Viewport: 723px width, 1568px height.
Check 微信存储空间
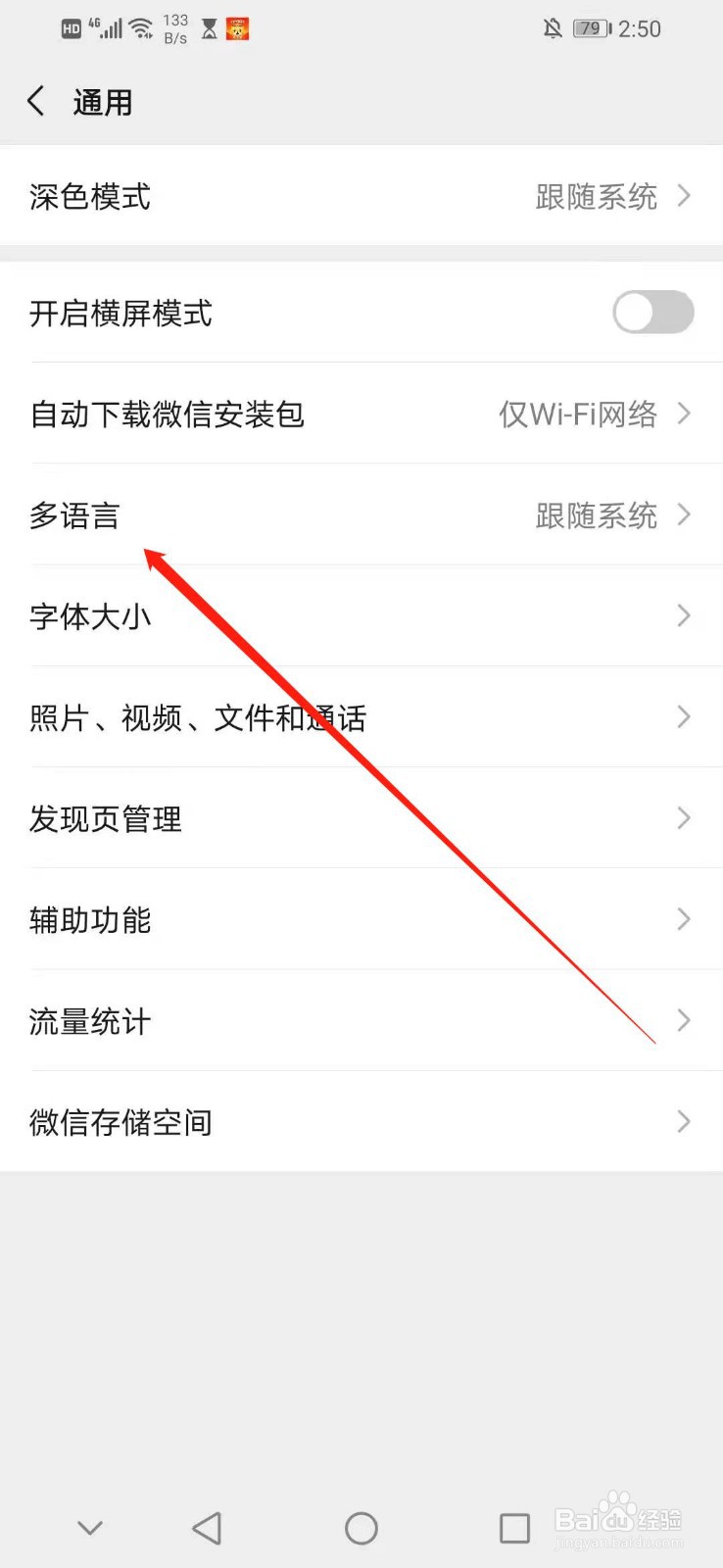(361, 1121)
